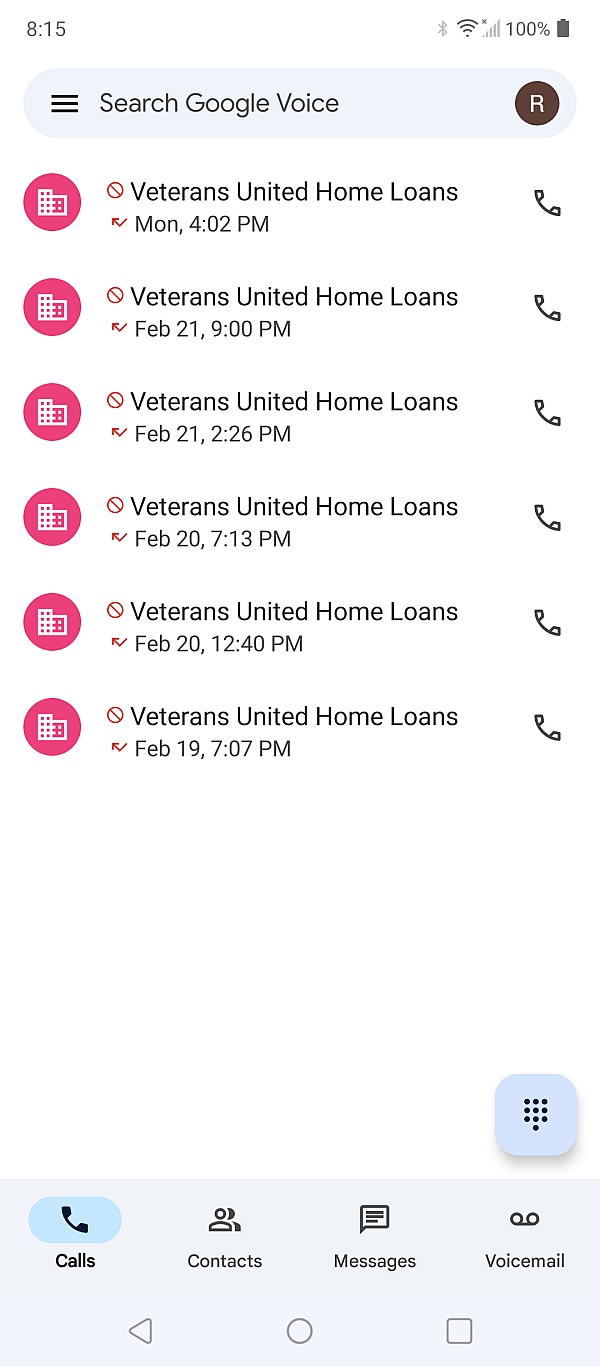The image size is (600, 1366).
Task: Call back the Mon, 4:02 PM caller
Action: pyautogui.click(x=547, y=204)
